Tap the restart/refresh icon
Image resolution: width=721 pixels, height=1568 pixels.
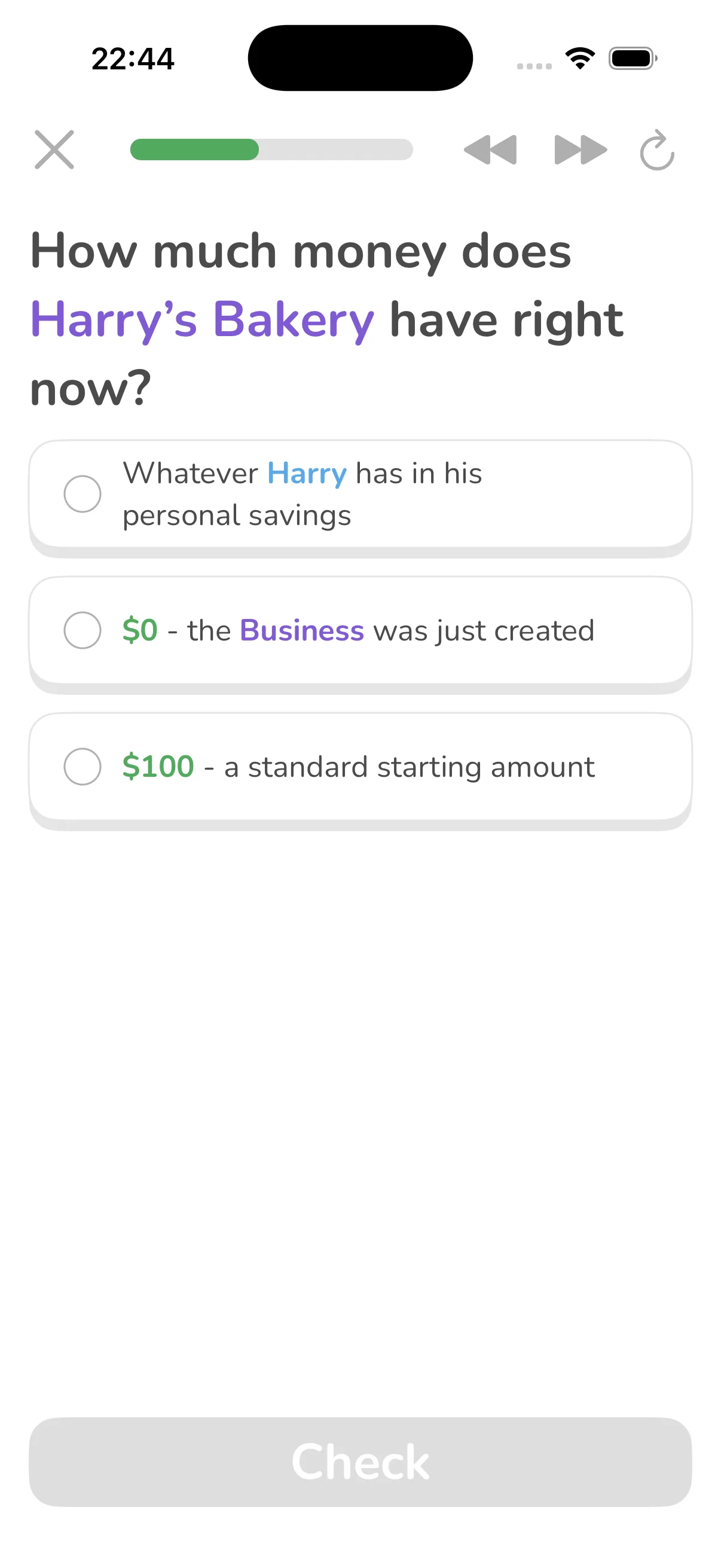[x=658, y=149]
